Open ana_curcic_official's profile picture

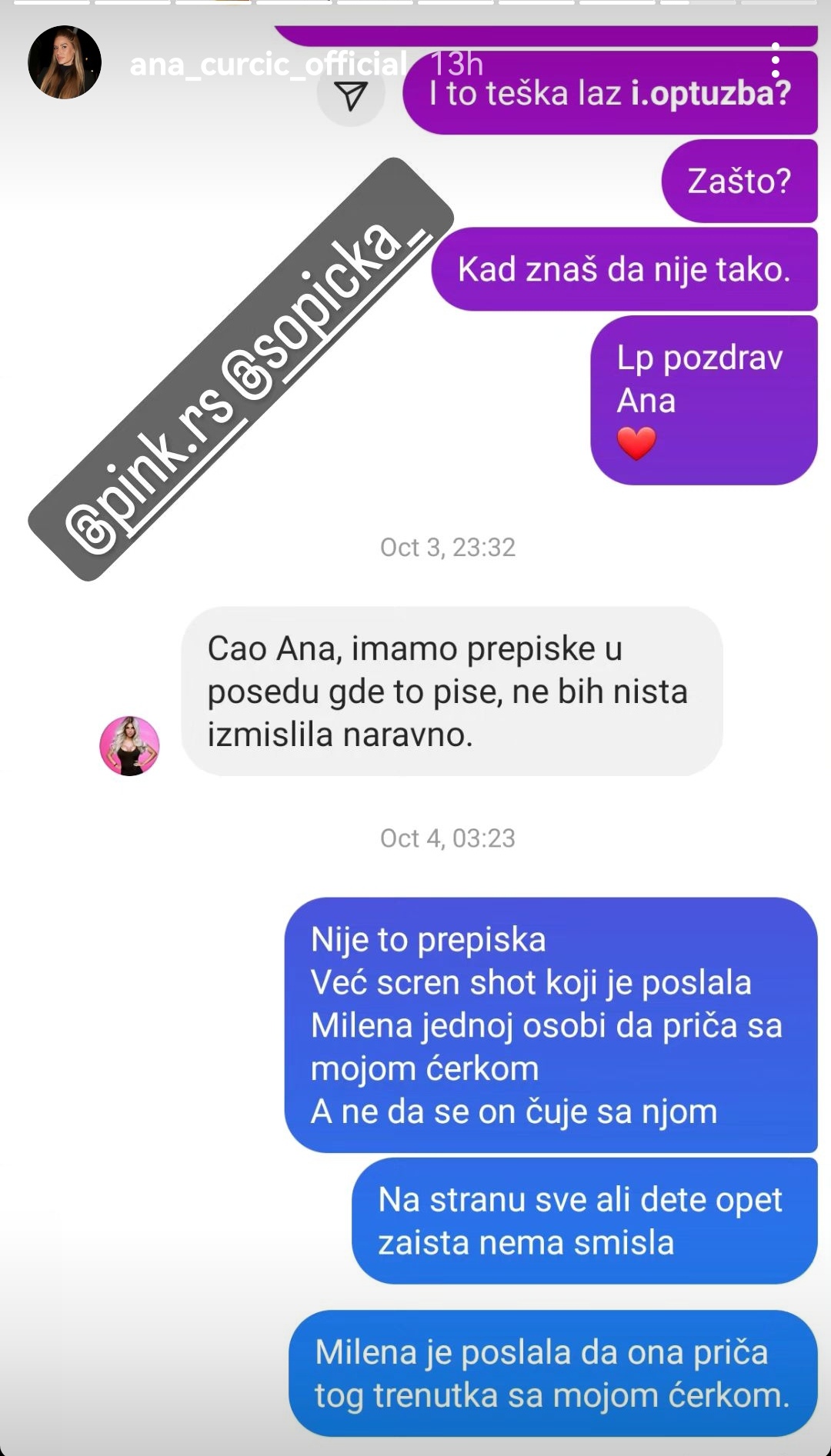pyautogui.click(x=65, y=62)
